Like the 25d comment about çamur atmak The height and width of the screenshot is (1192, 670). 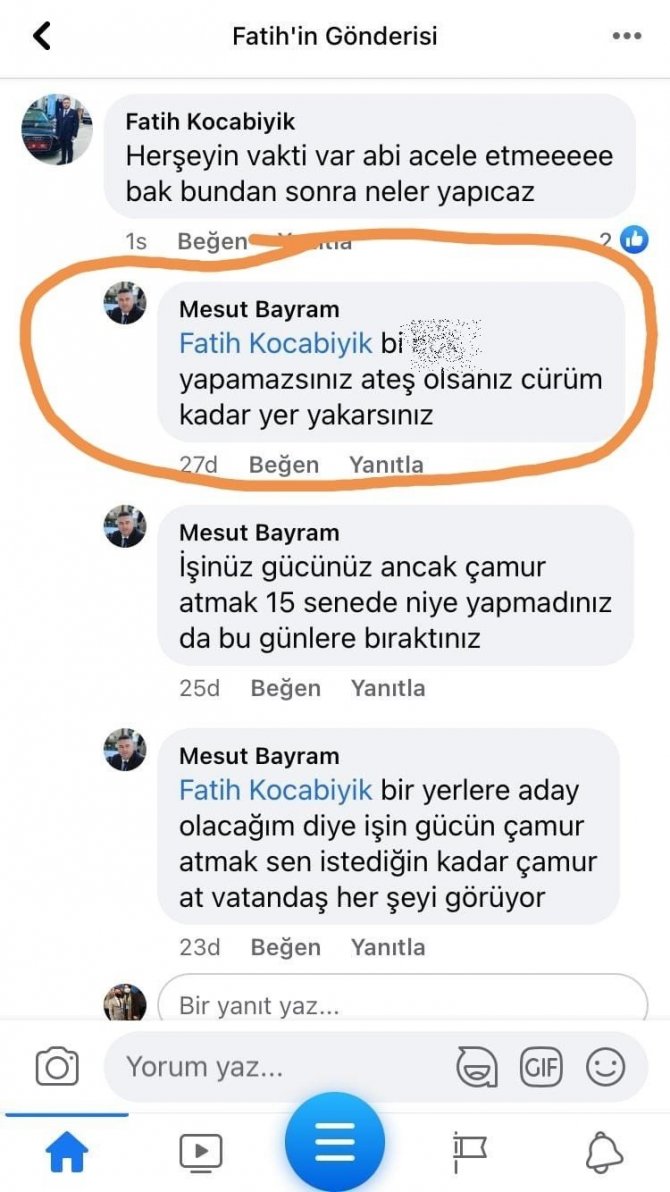click(x=285, y=688)
